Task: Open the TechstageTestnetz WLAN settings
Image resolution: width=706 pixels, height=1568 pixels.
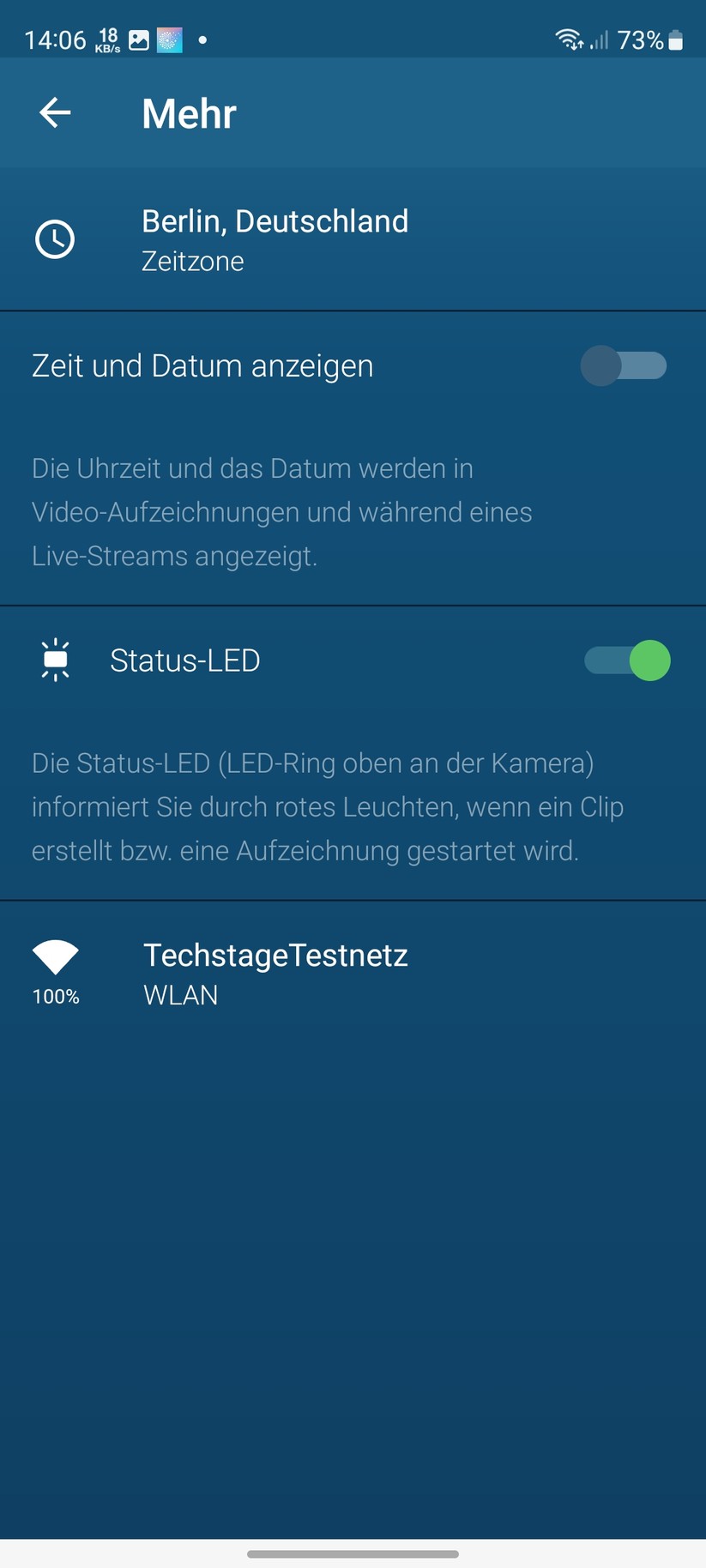Action: (x=275, y=972)
